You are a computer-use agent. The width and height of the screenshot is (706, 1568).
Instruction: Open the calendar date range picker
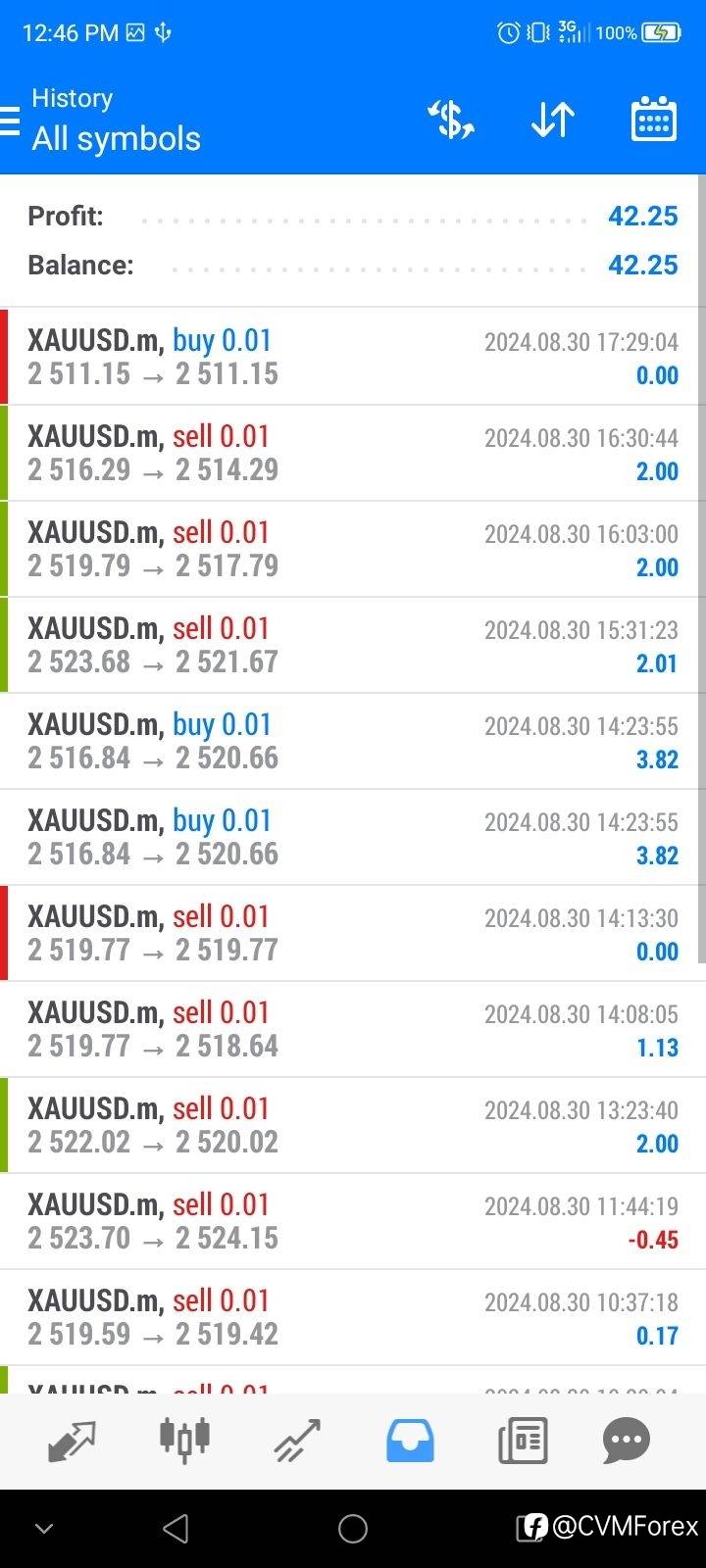[x=653, y=120]
